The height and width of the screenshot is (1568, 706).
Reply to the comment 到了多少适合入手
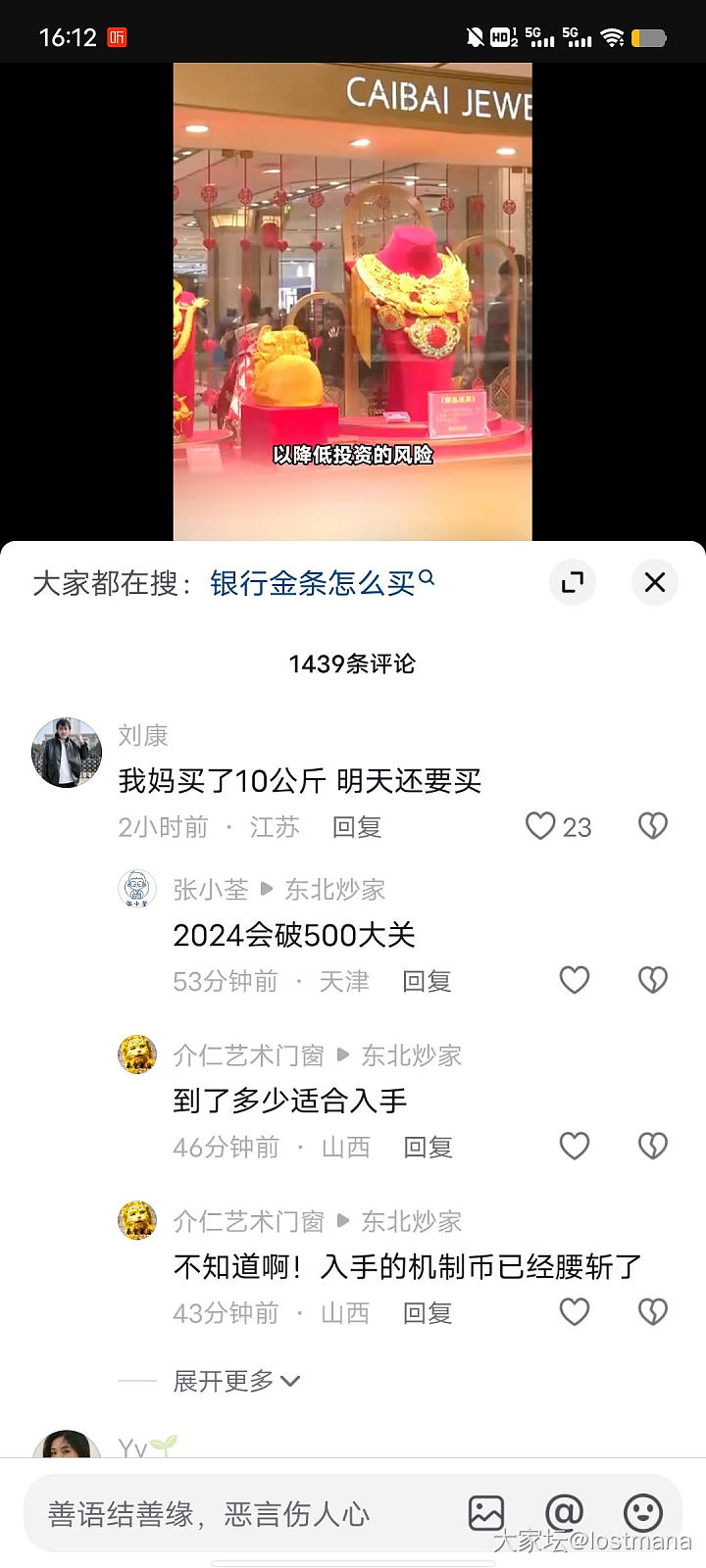428,1147
